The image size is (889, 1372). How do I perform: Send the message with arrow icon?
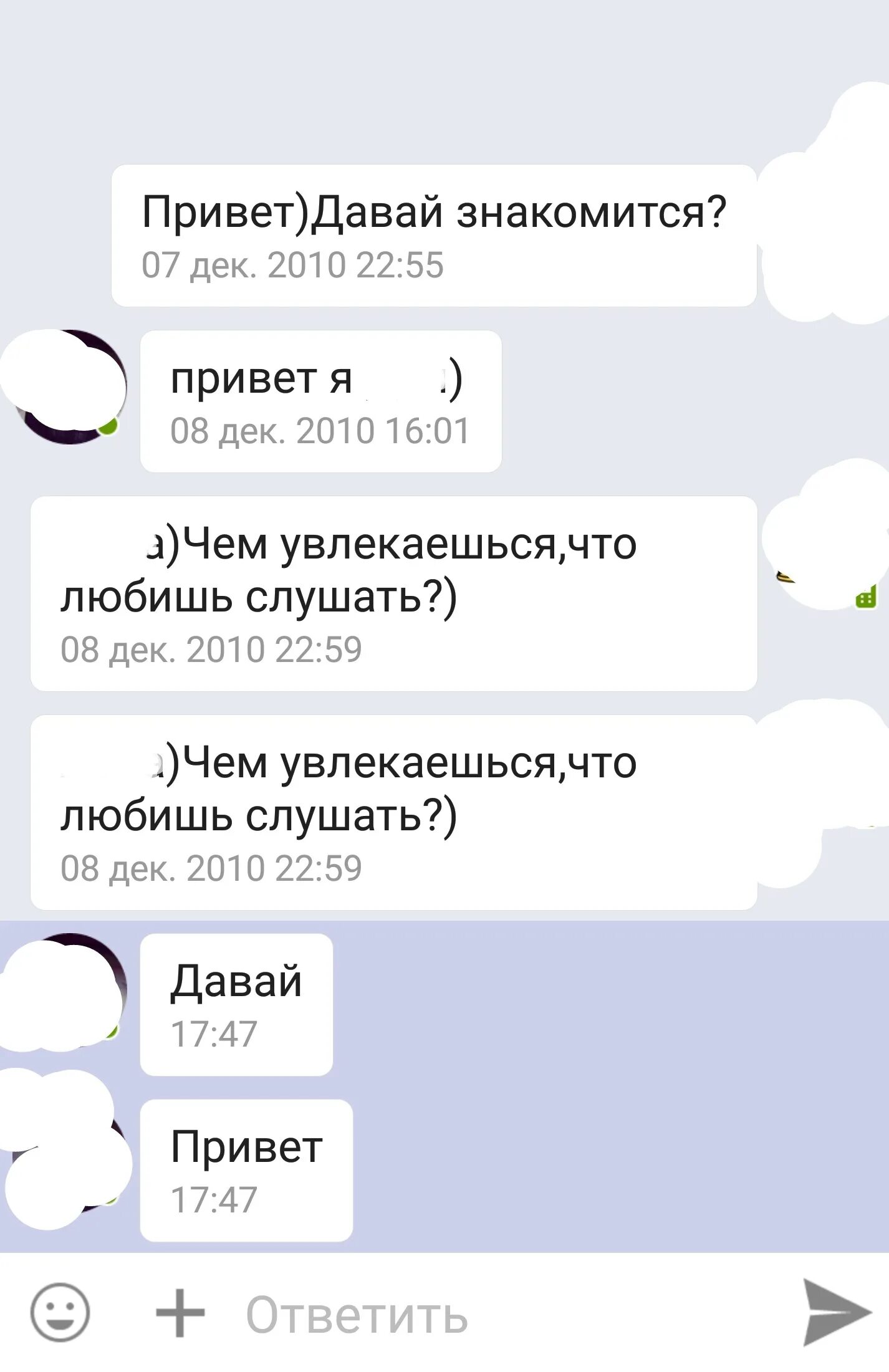pyautogui.click(x=836, y=1312)
